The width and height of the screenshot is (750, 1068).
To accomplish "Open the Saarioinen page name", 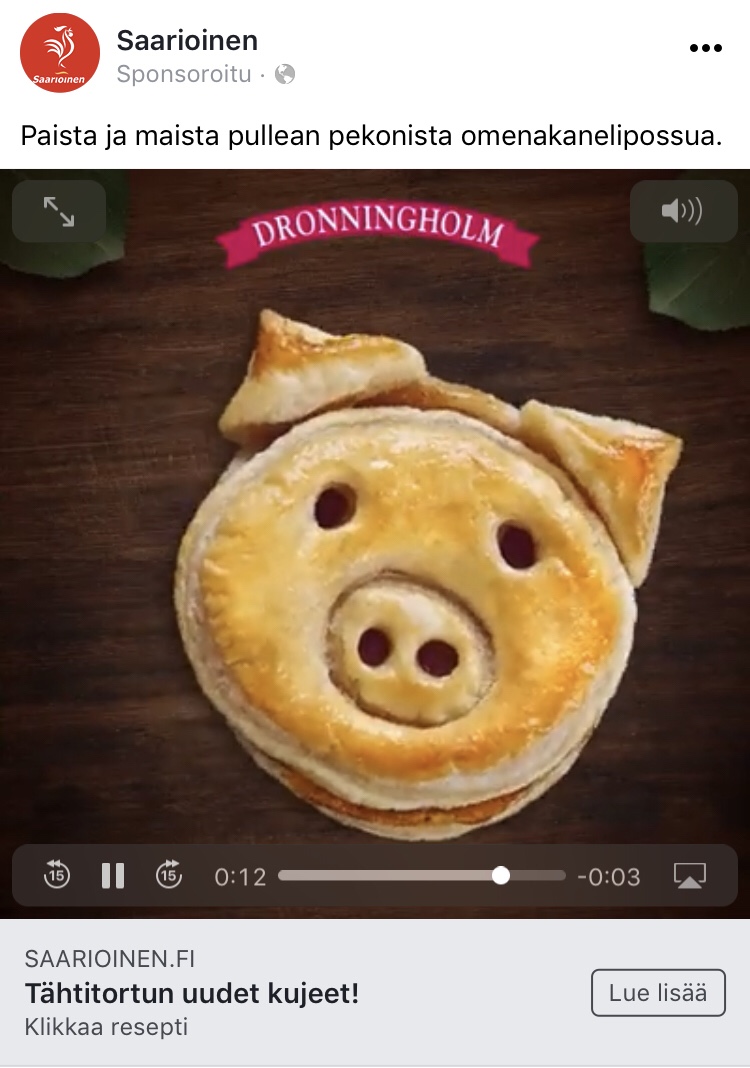I will point(187,41).
